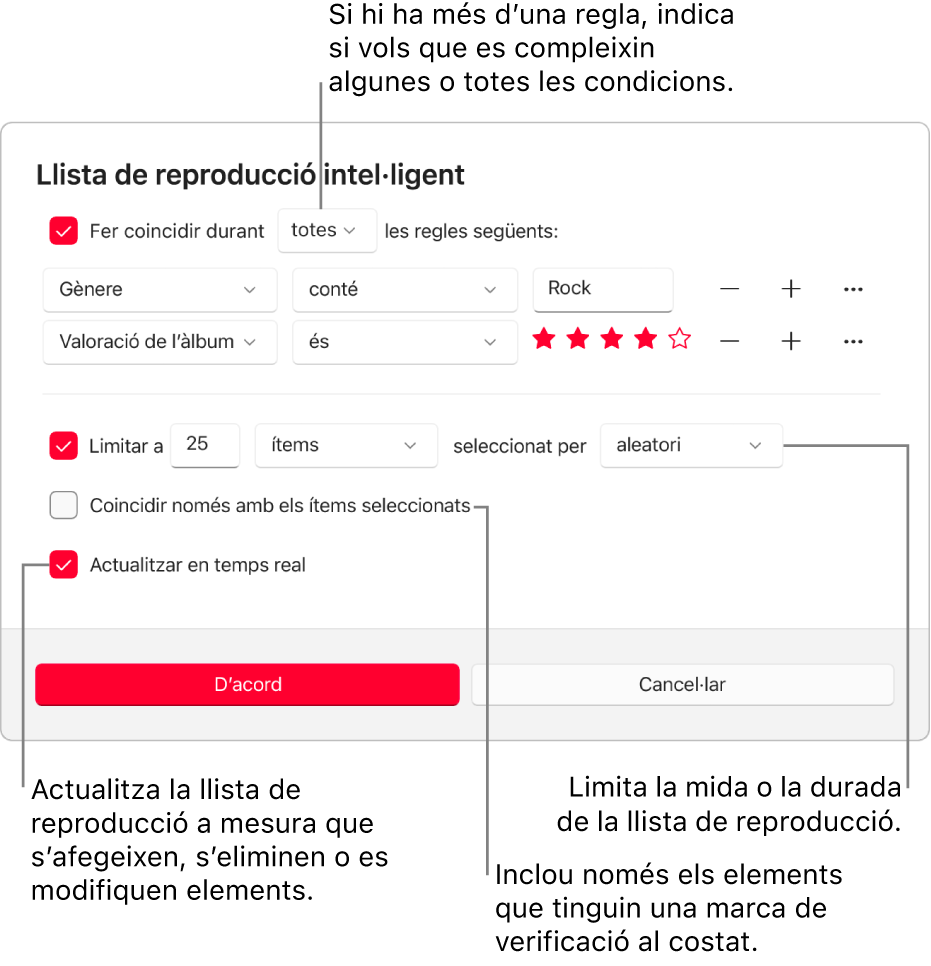
Task: Change selection method in the aleatori dropdown
Action: click(x=691, y=446)
